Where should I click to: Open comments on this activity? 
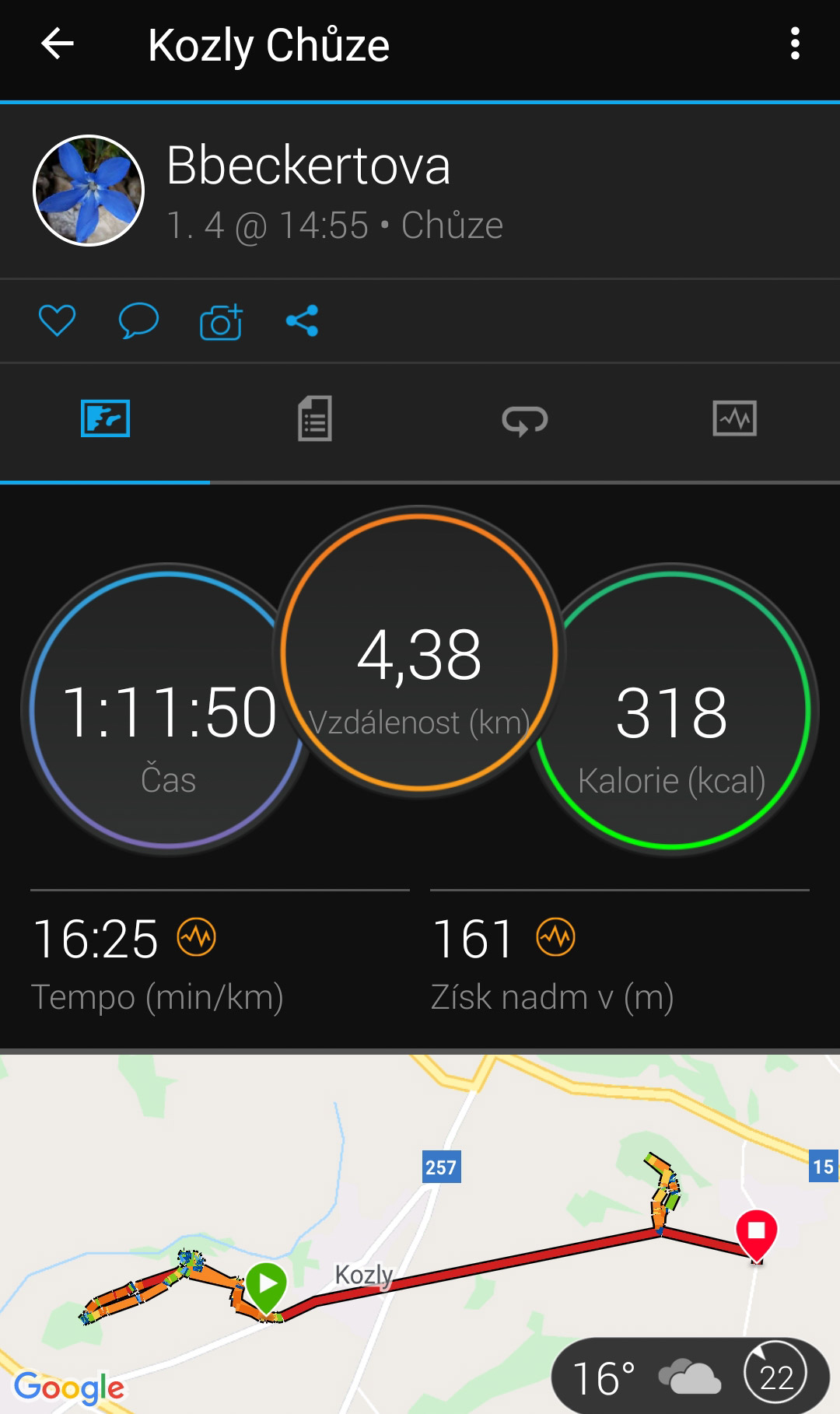(138, 320)
